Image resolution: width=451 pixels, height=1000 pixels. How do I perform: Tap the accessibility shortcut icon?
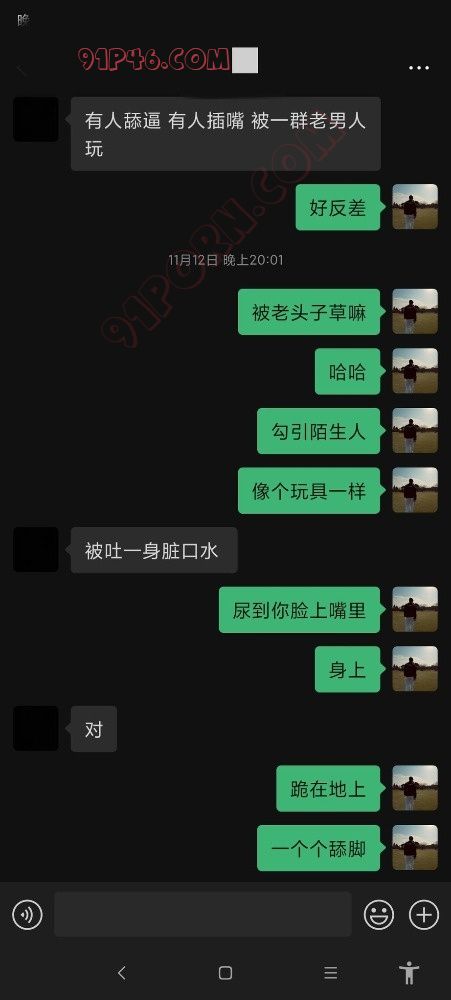pyautogui.click(x=409, y=972)
